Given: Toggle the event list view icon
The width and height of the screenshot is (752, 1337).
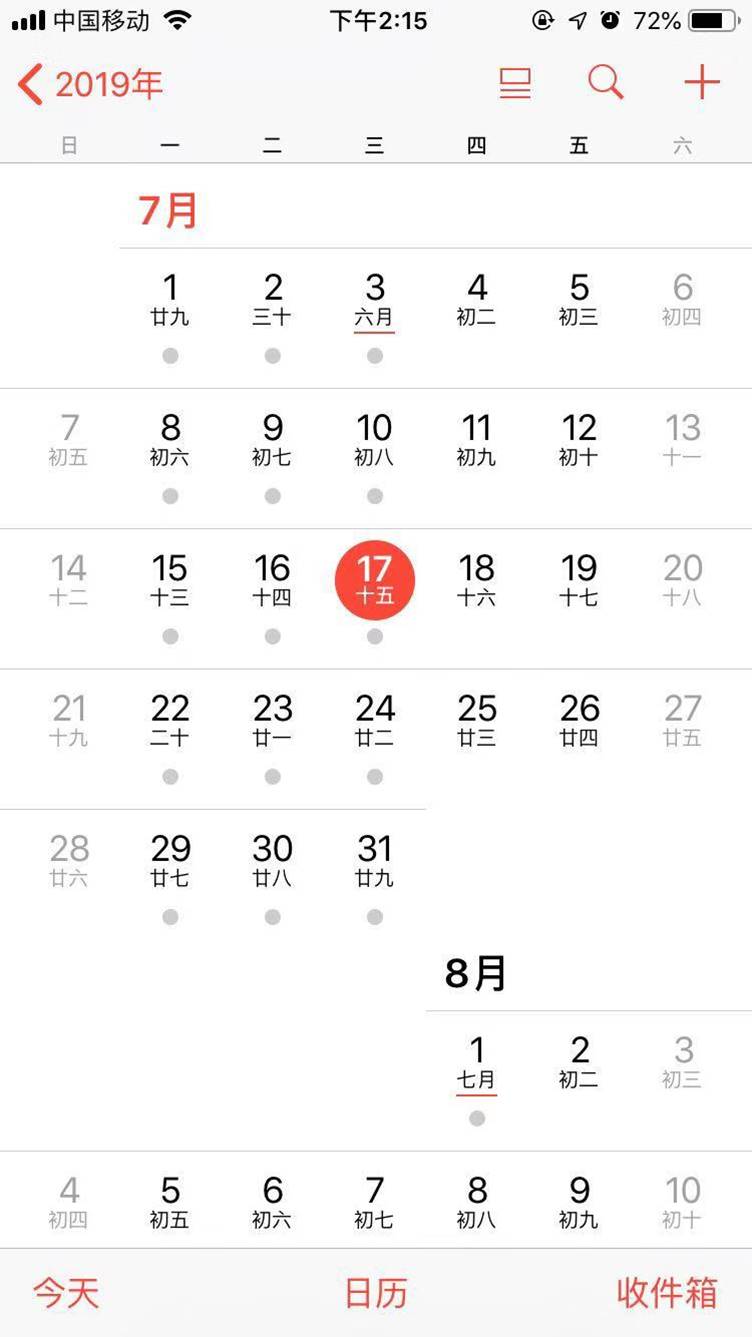Looking at the screenshot, I should [x=515, y=83].
